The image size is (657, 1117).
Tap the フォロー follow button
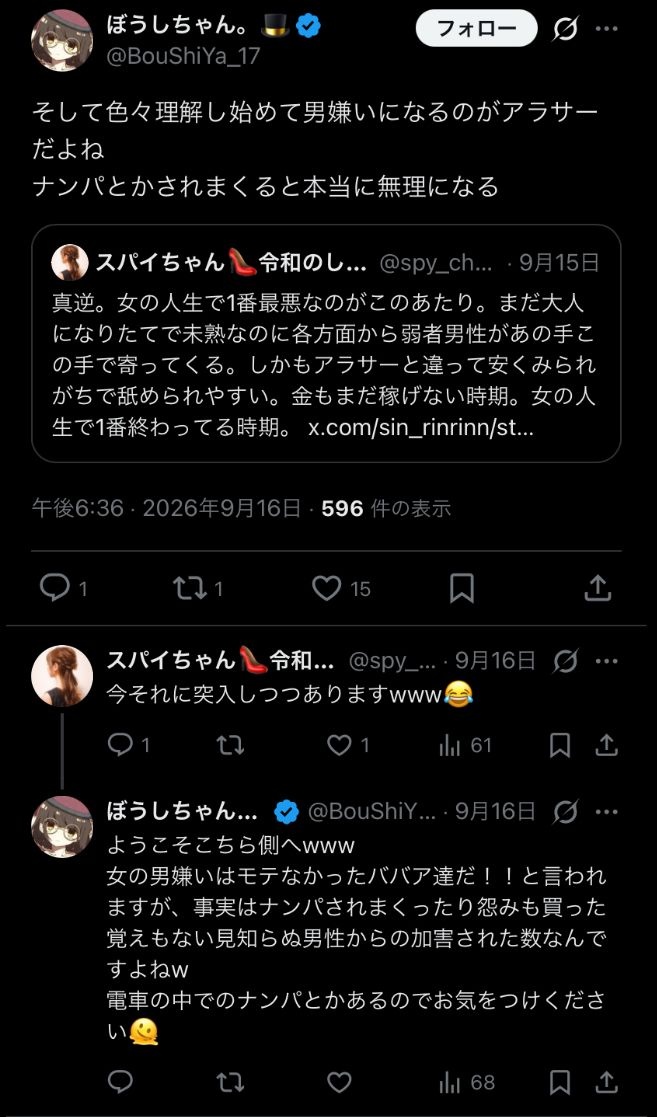[477, 28]
